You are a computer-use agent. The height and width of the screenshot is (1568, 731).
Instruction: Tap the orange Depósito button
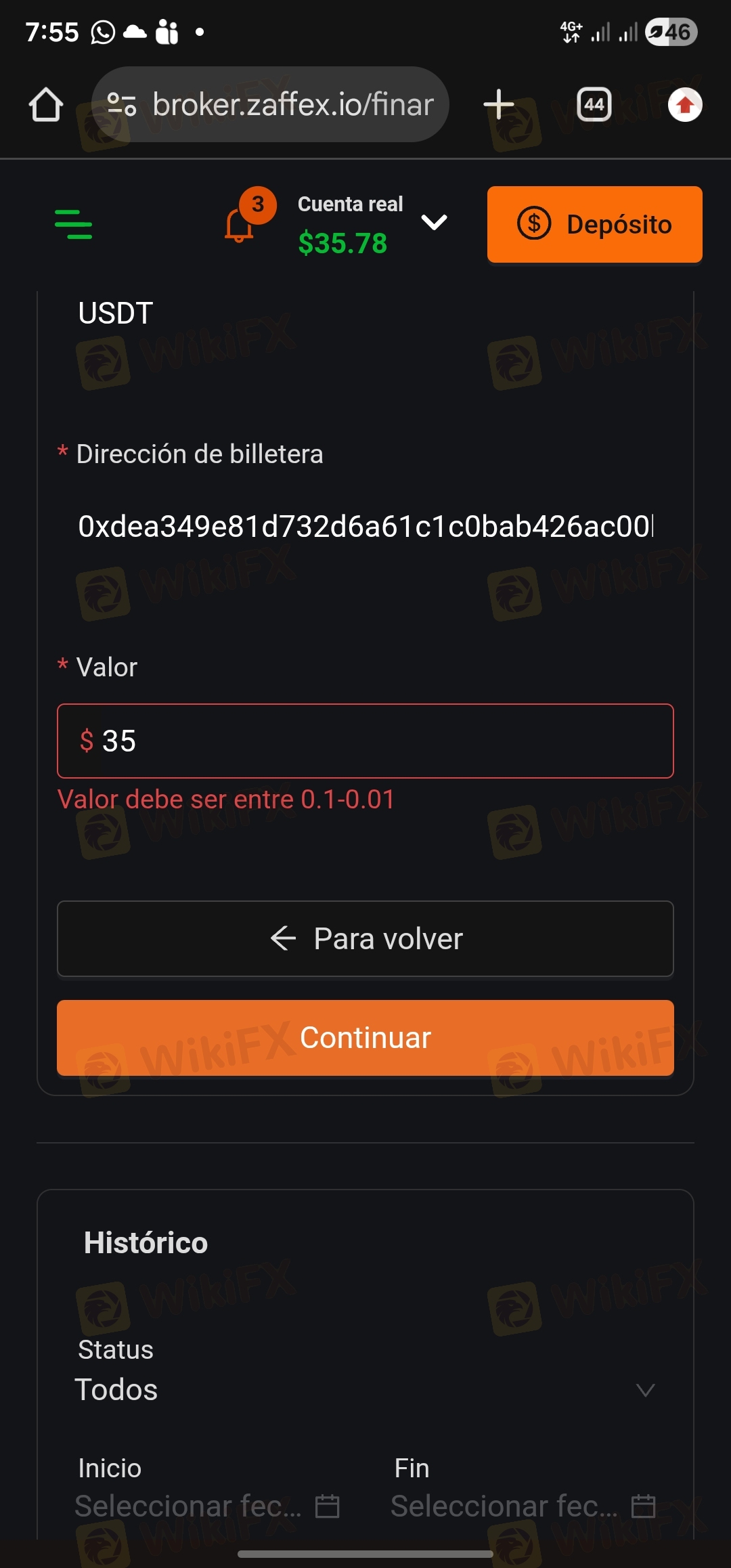pyautogui.click(x=594, y=224)
